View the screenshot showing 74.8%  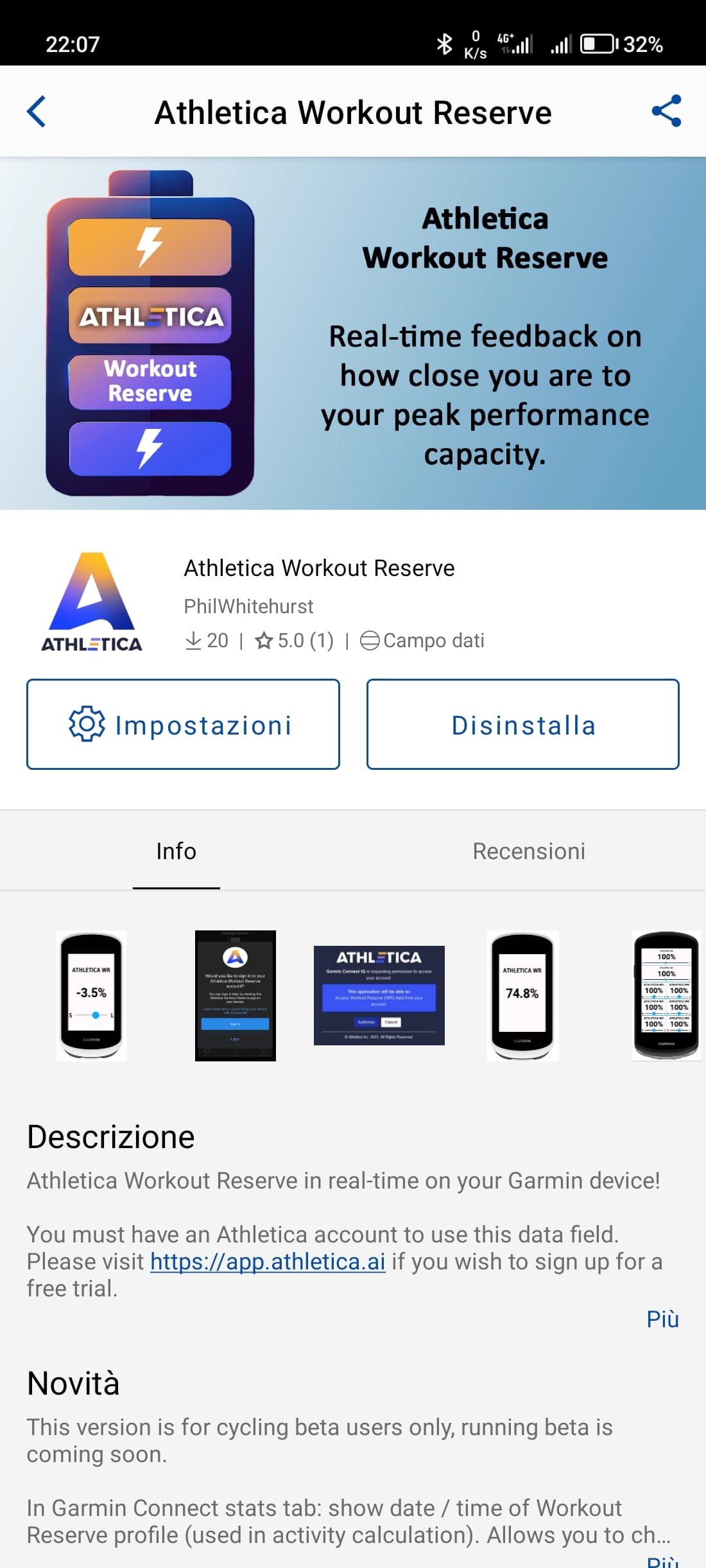pos(522,995)
